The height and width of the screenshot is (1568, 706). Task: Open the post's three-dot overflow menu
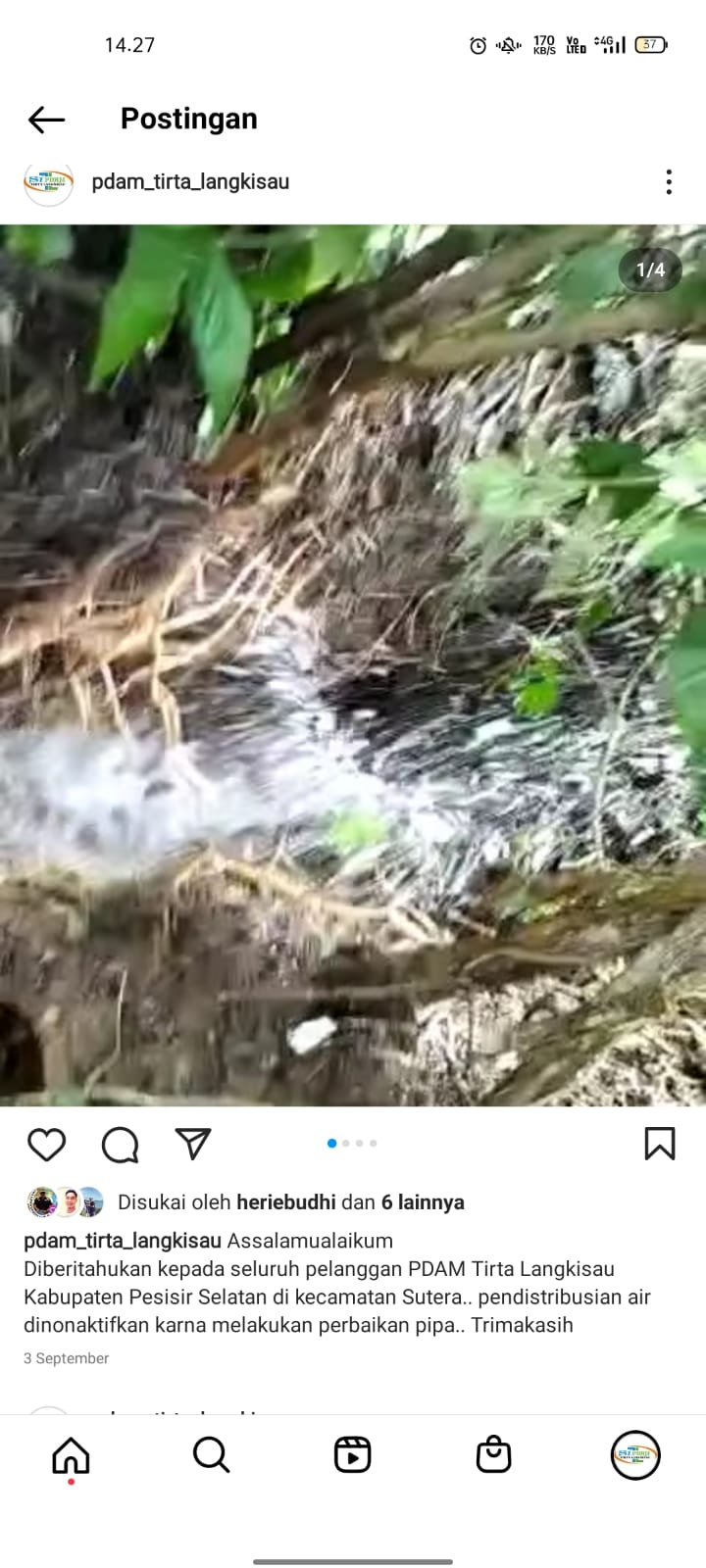coord(669,181)
